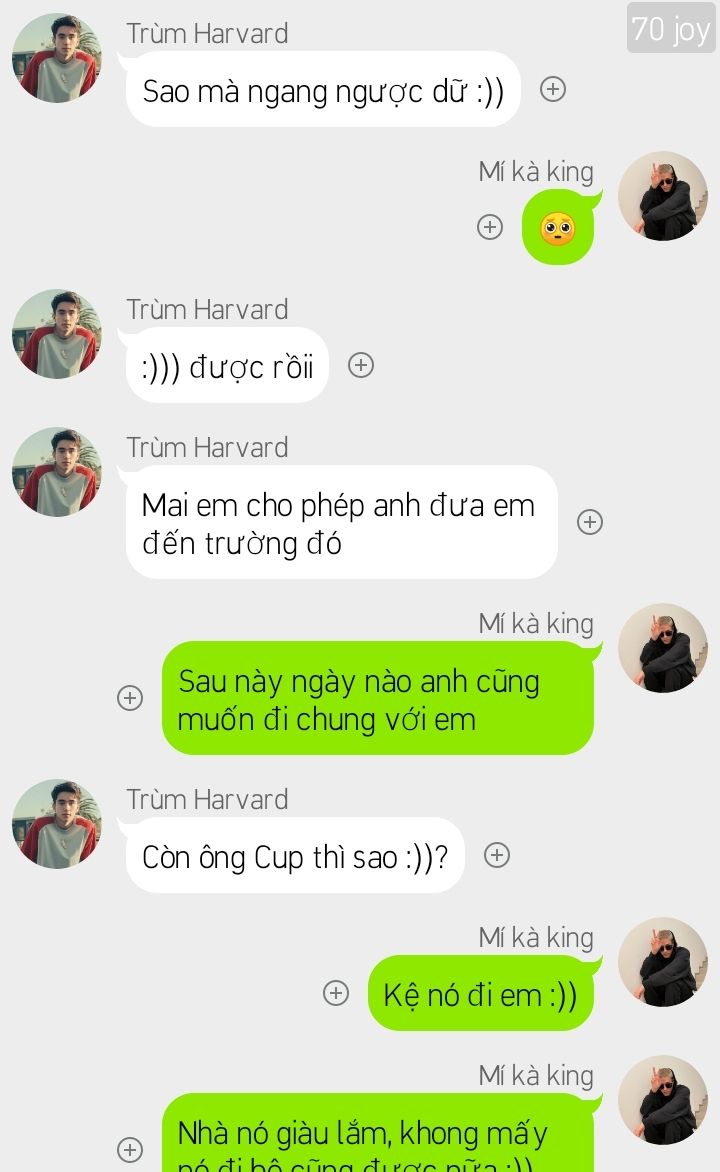The image size is (720, 1172).
Task: Tap the plus icon beside "Sao mà ngang ngược dữ"
Action: [553, 89]
